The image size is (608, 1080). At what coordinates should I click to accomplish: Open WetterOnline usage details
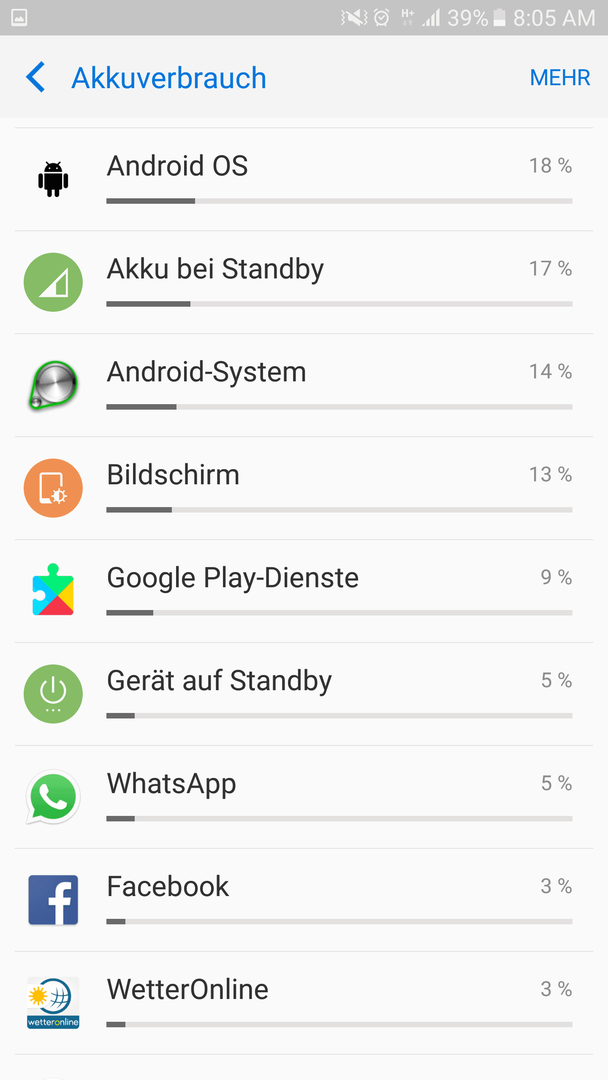point(304,1003)
